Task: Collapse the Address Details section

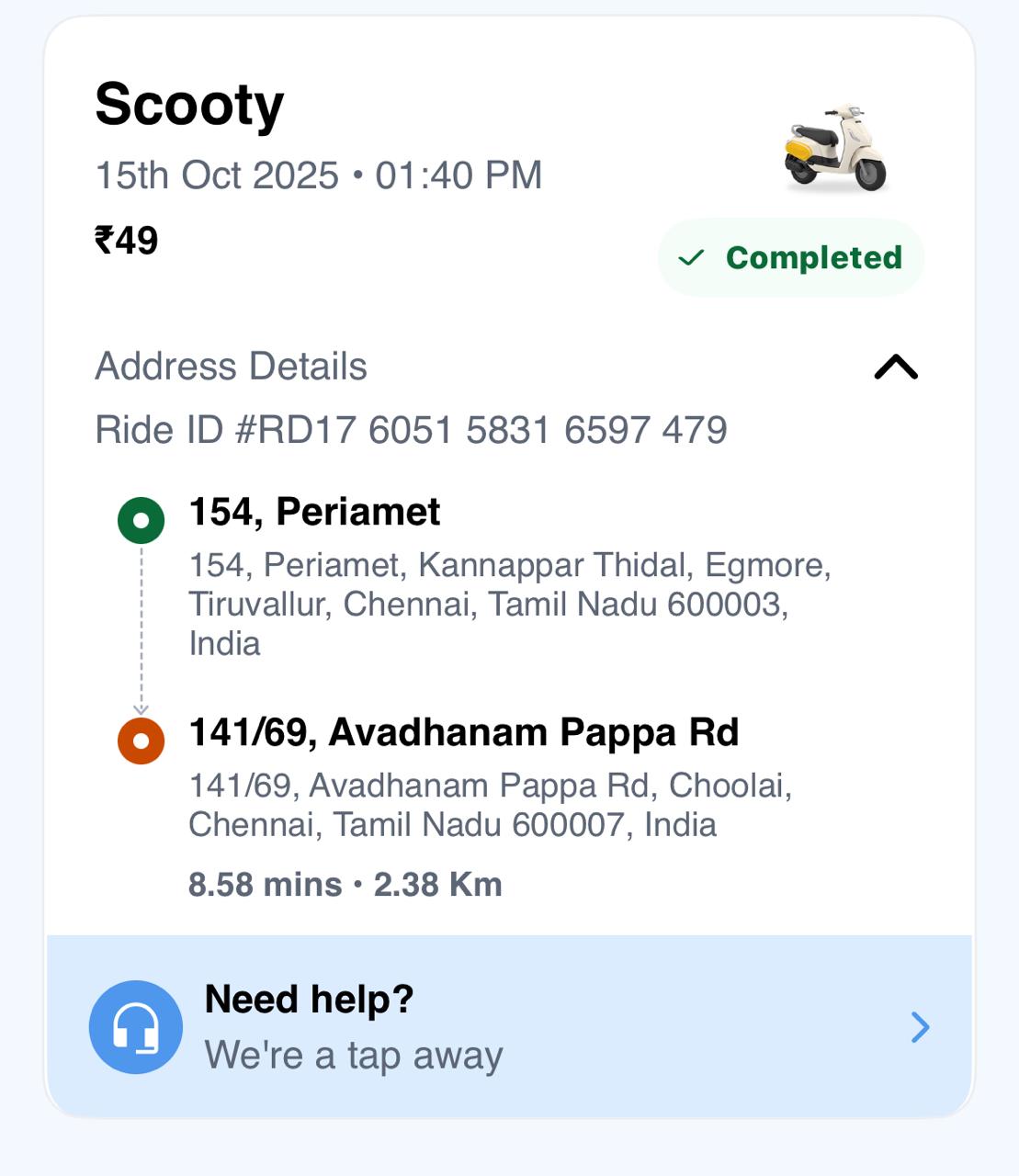Action: click(896, 367)
